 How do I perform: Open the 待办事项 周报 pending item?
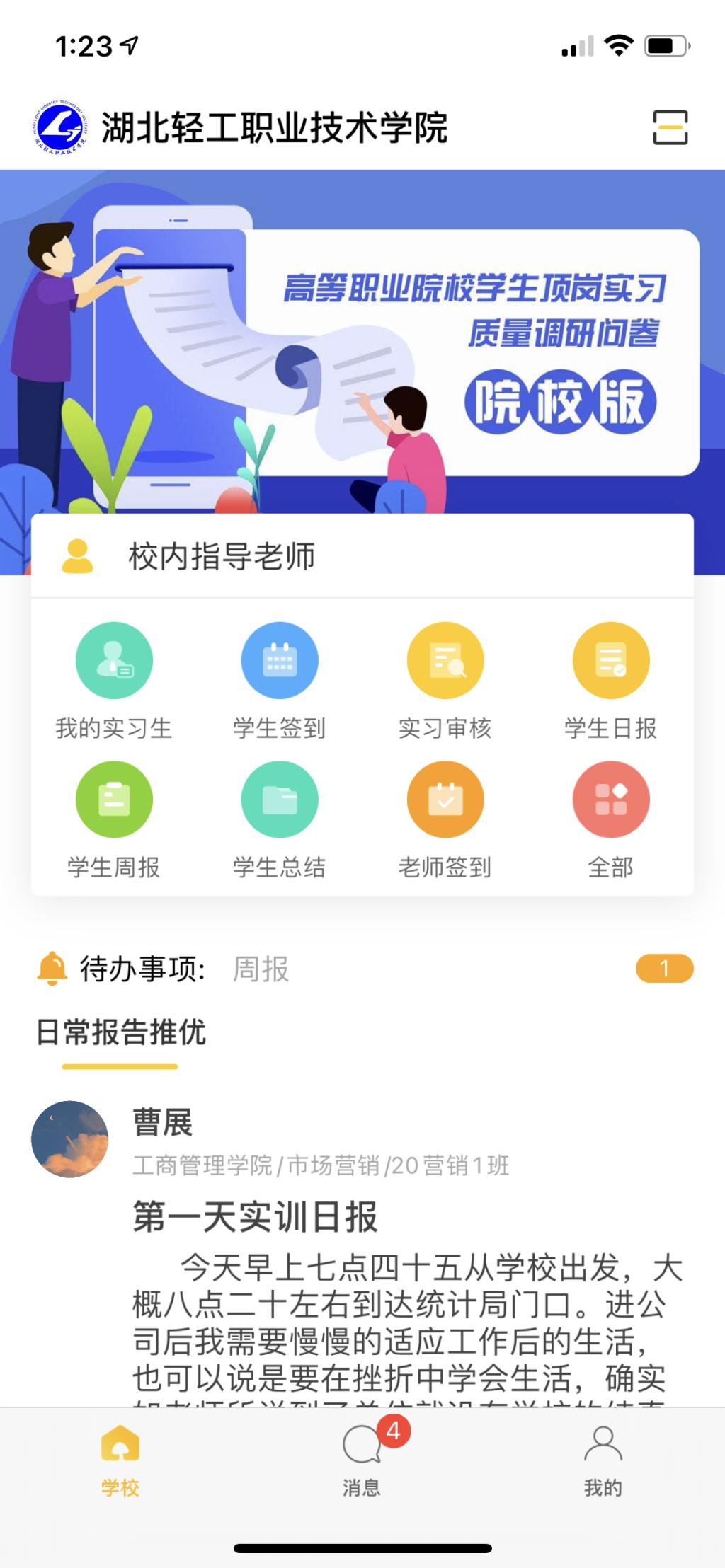[362, 969]
